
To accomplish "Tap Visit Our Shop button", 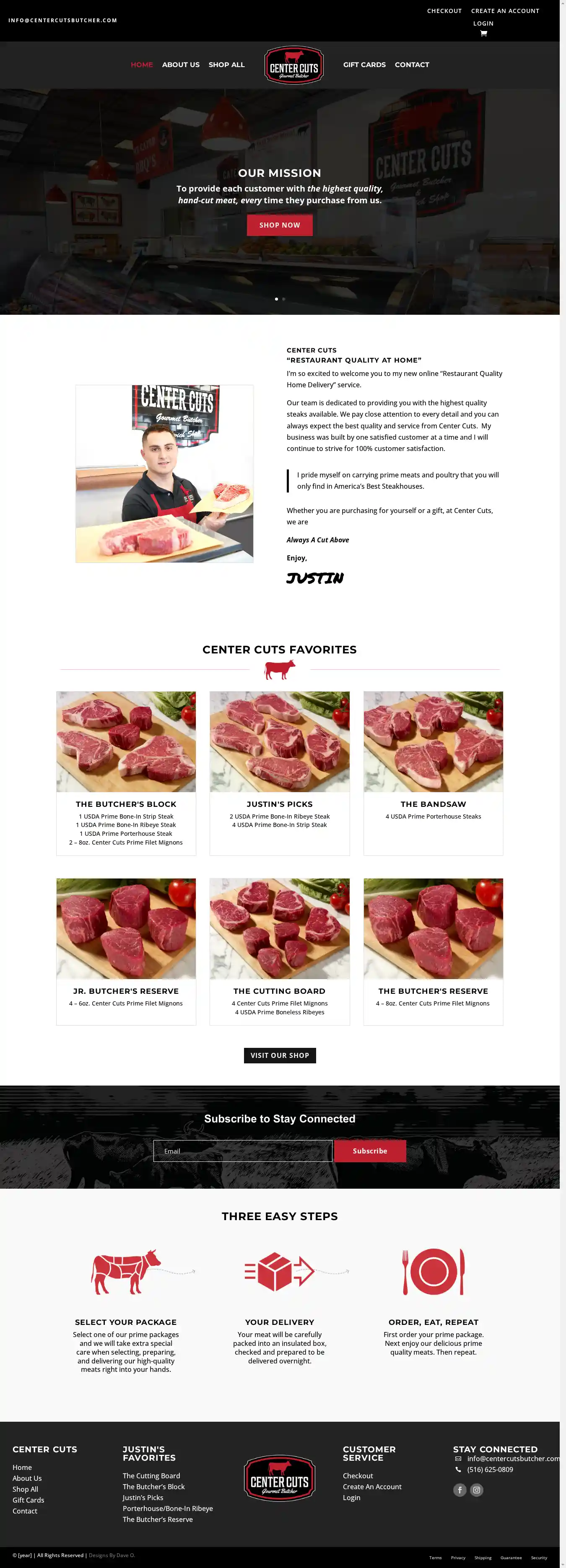I will (279, 1055).
